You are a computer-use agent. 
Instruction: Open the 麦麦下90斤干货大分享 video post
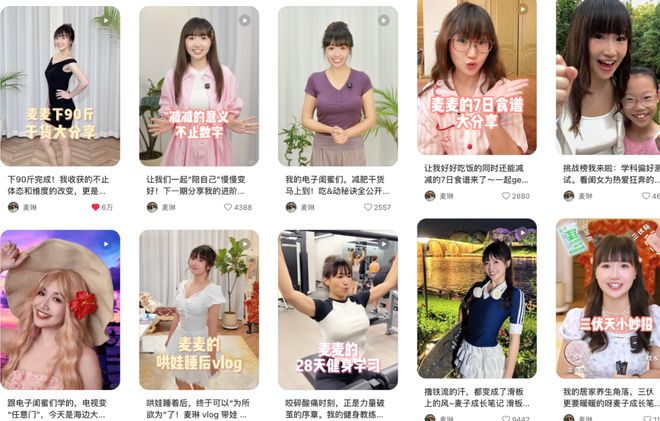click(60, 85)
